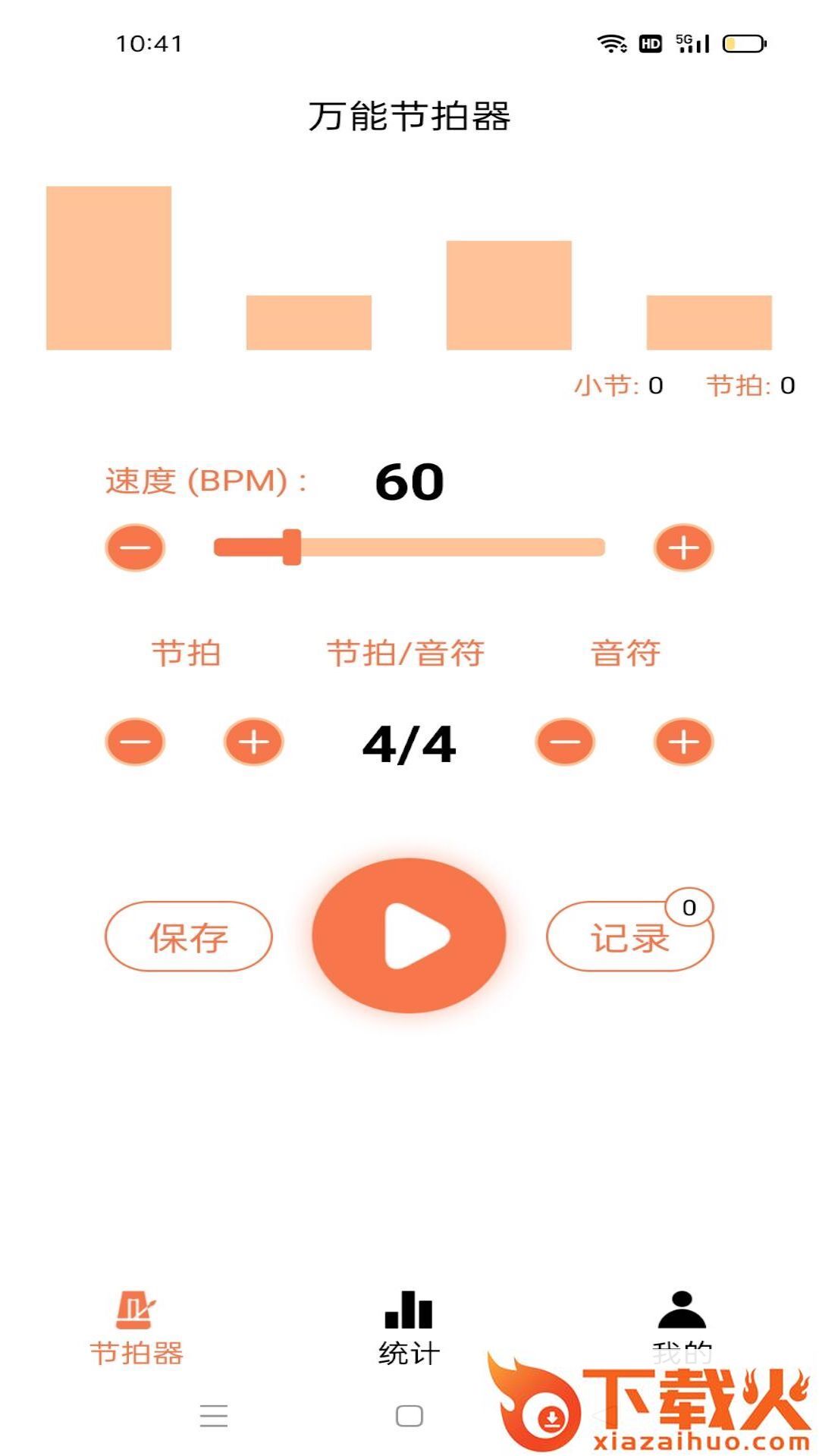
Task: Switch to the 统计 statistics tab
Action: pyautogui.click(x=409, y=1329)
